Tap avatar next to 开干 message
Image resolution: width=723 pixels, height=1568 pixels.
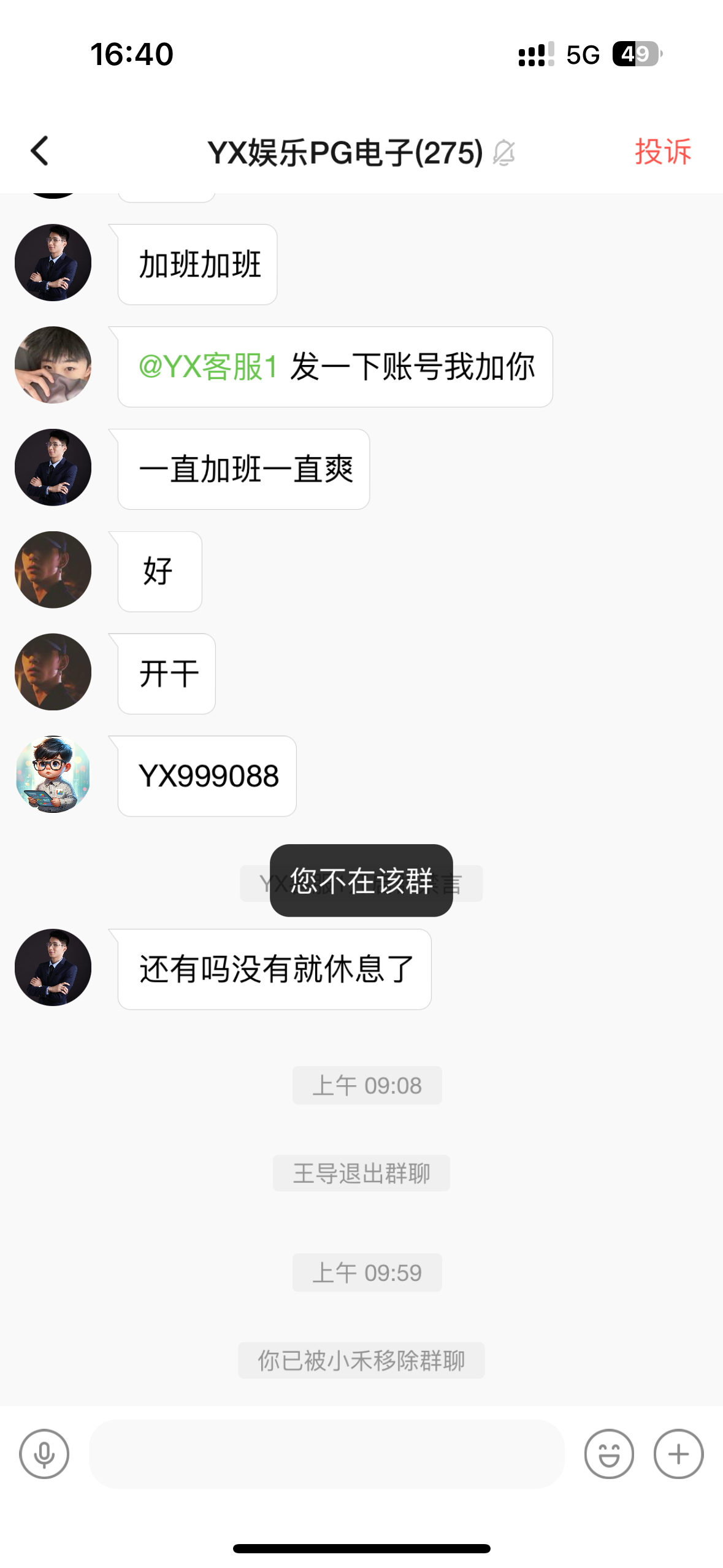53,672
